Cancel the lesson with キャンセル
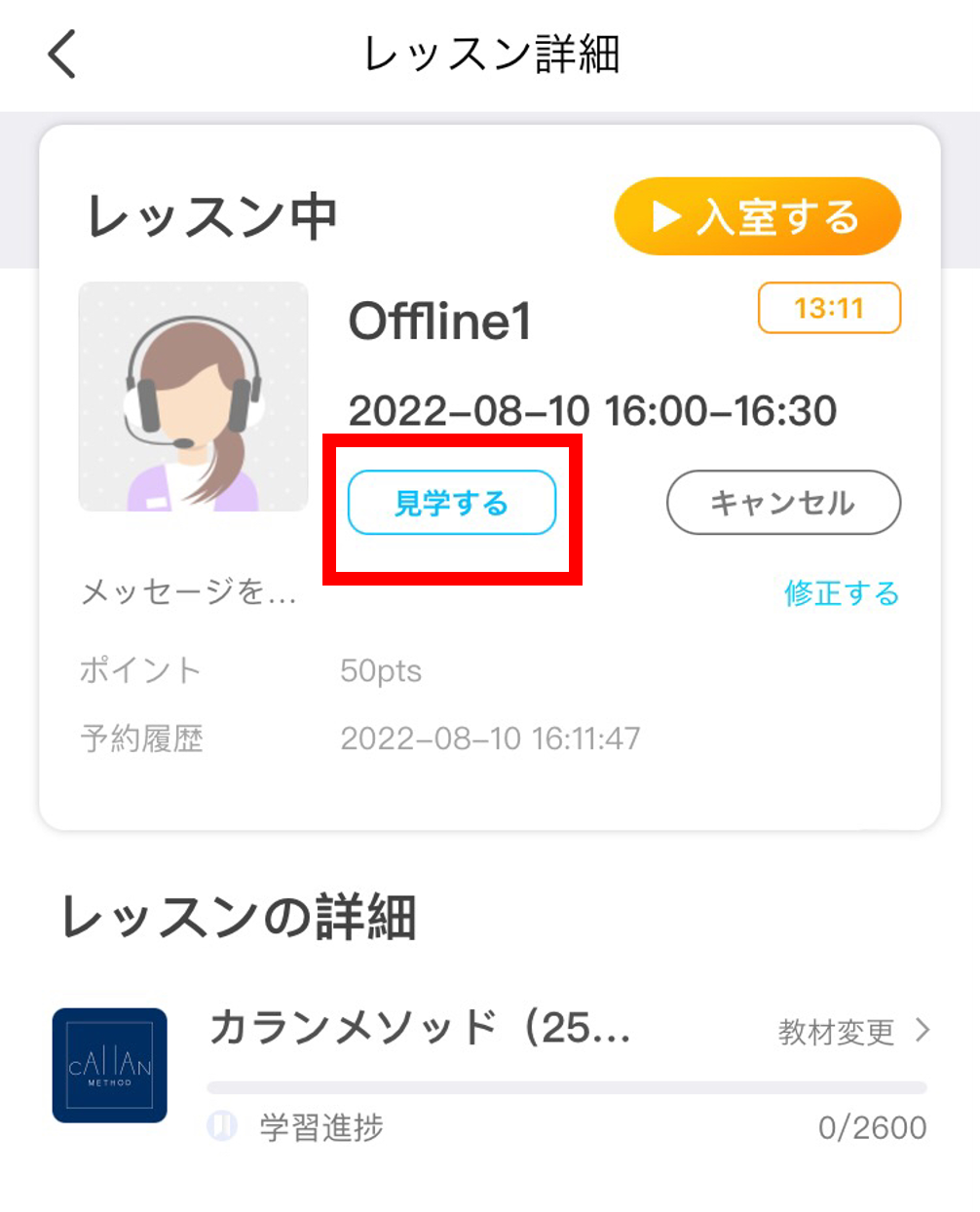This screenshot has height=1212, width=980. click(x=783, y=503)
